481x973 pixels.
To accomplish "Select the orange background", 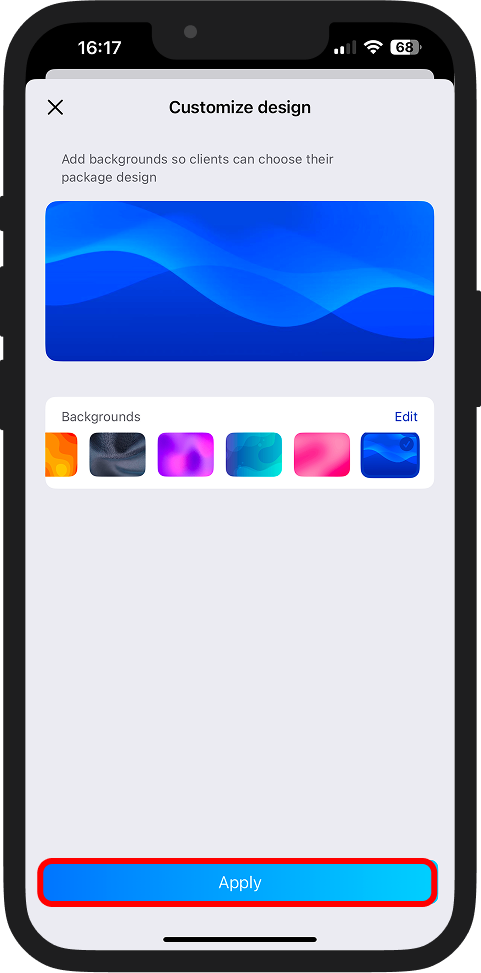I will 61,454.
